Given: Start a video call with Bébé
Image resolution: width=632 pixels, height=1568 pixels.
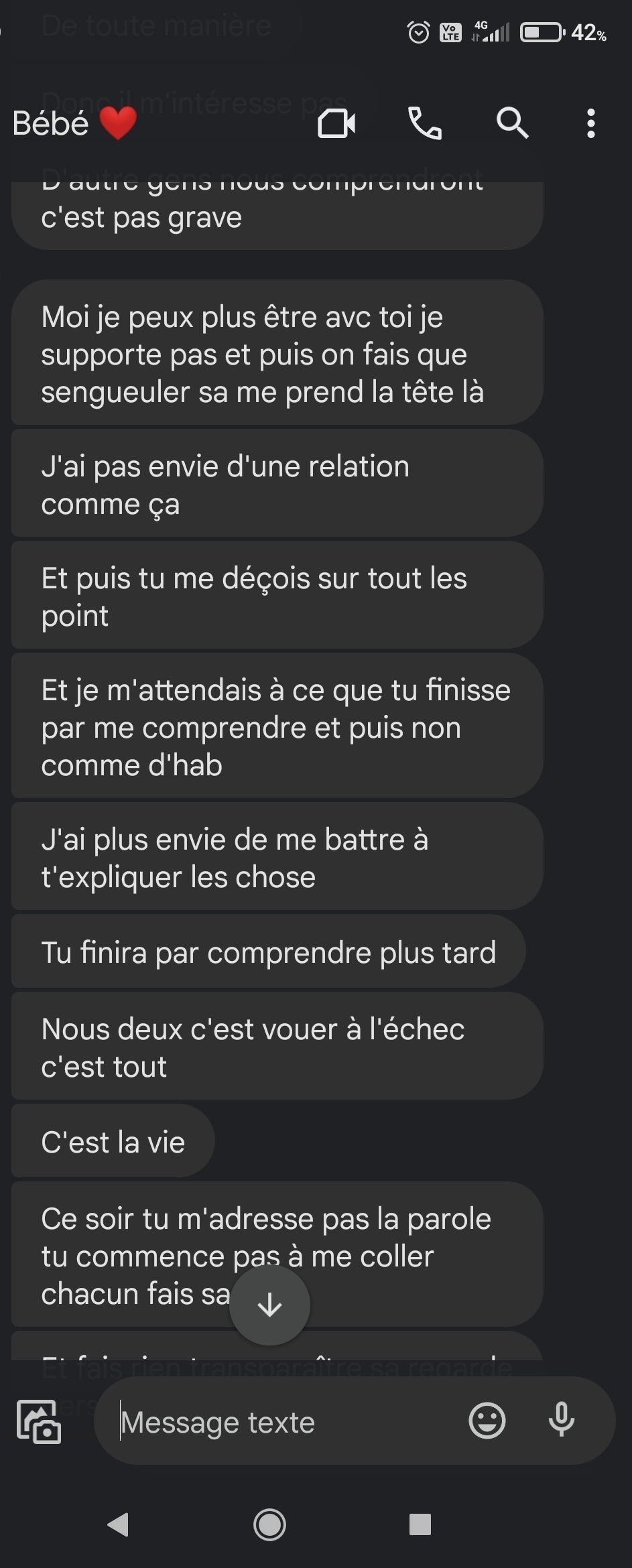Looking at the screenshot, I should [x=336, y=123].
